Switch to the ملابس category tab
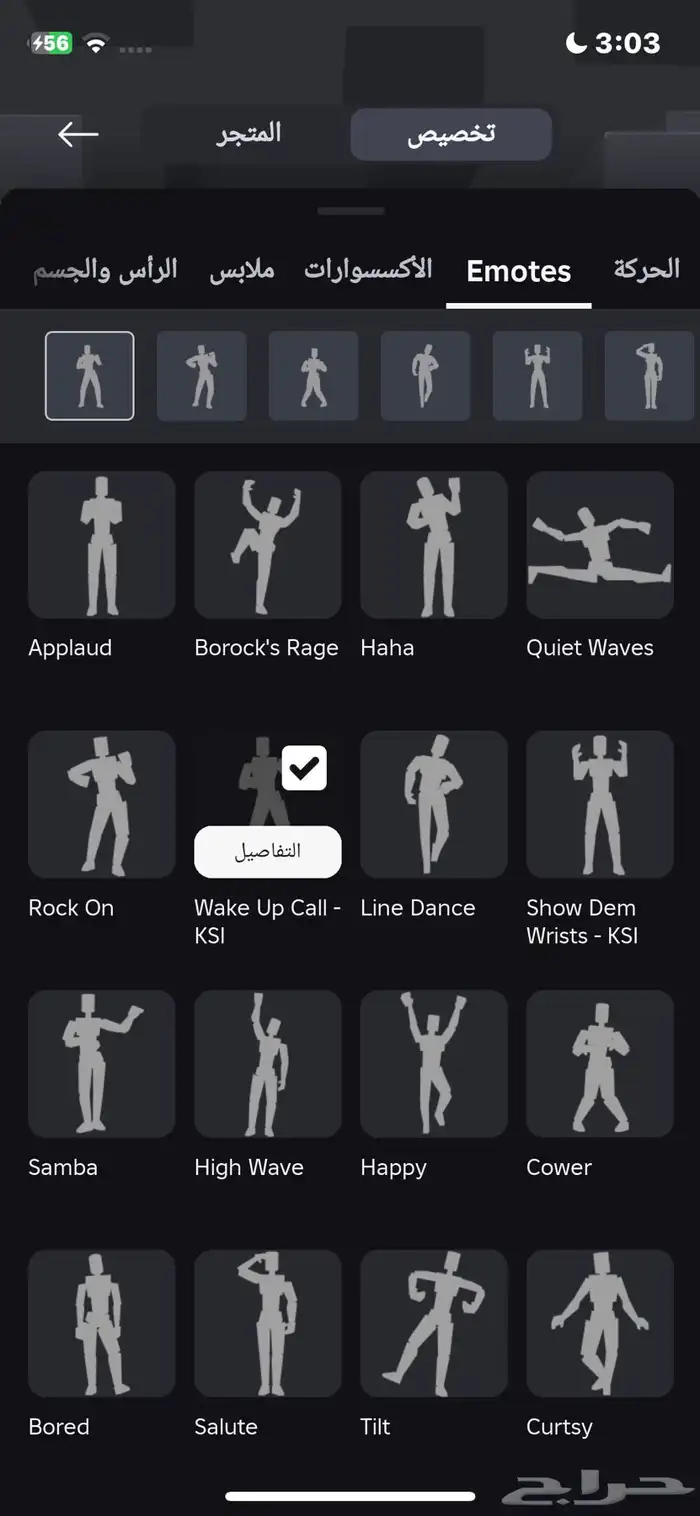Viewport: 700px width, 1516px height. (242, 271)
